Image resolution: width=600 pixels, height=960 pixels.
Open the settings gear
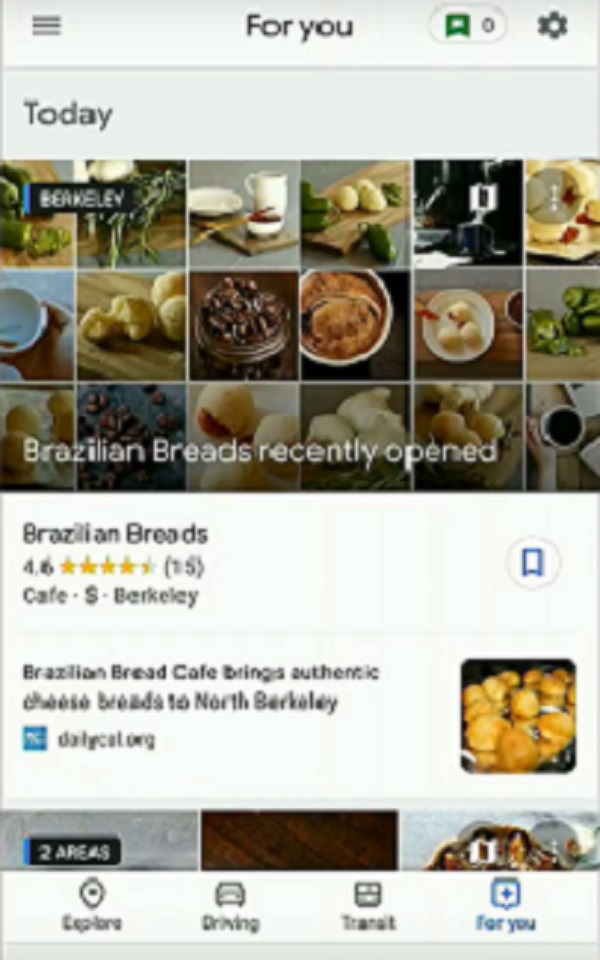tap(552, 26)
